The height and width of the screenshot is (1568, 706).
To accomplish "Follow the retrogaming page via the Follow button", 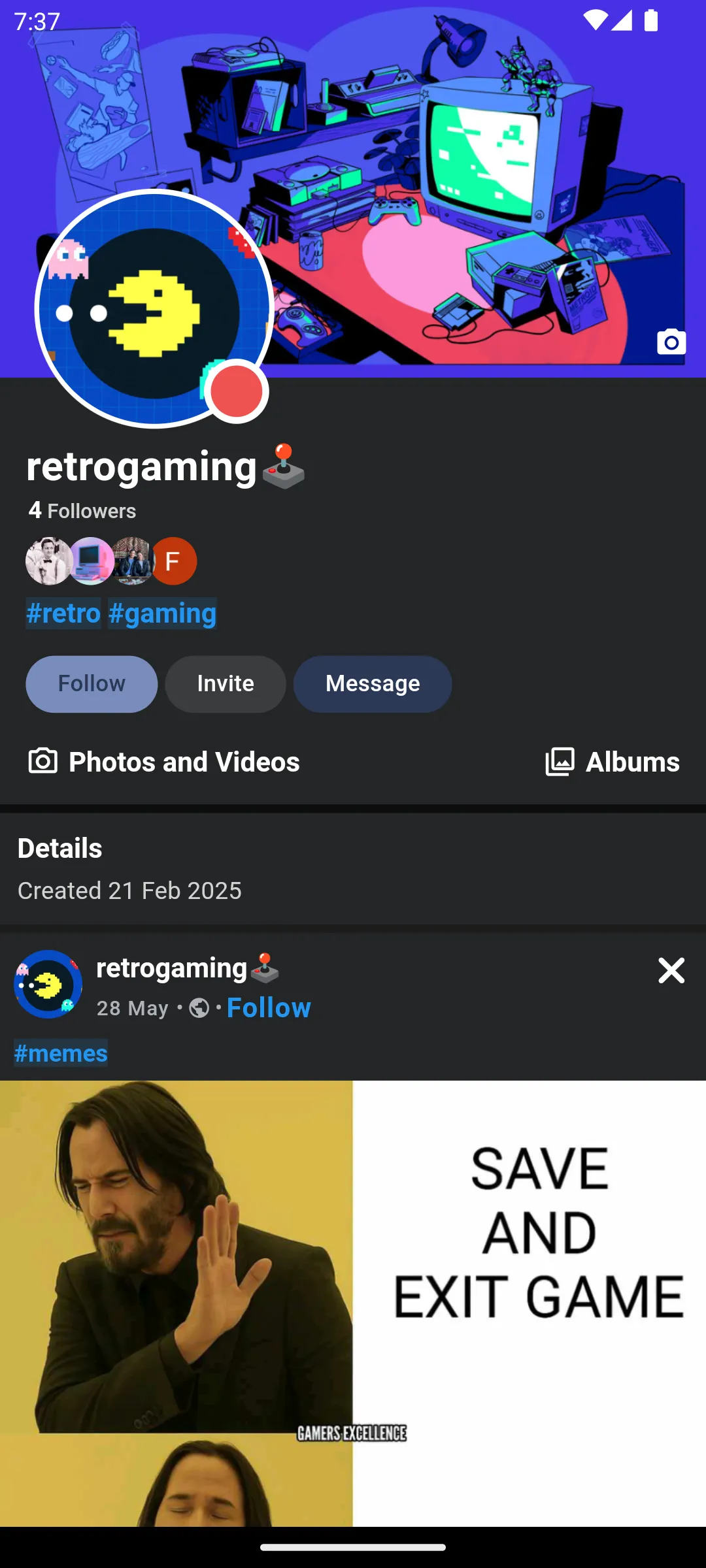I will point(92,684).
